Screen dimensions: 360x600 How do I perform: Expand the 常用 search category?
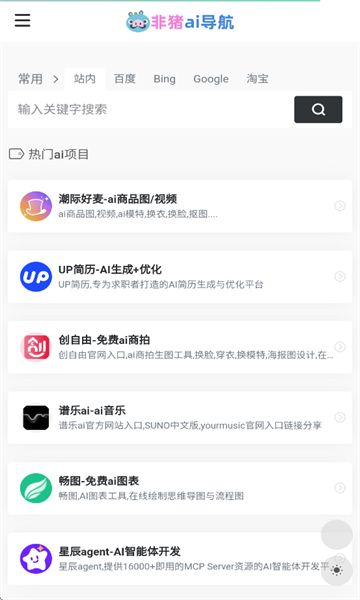tap(38, 79)
